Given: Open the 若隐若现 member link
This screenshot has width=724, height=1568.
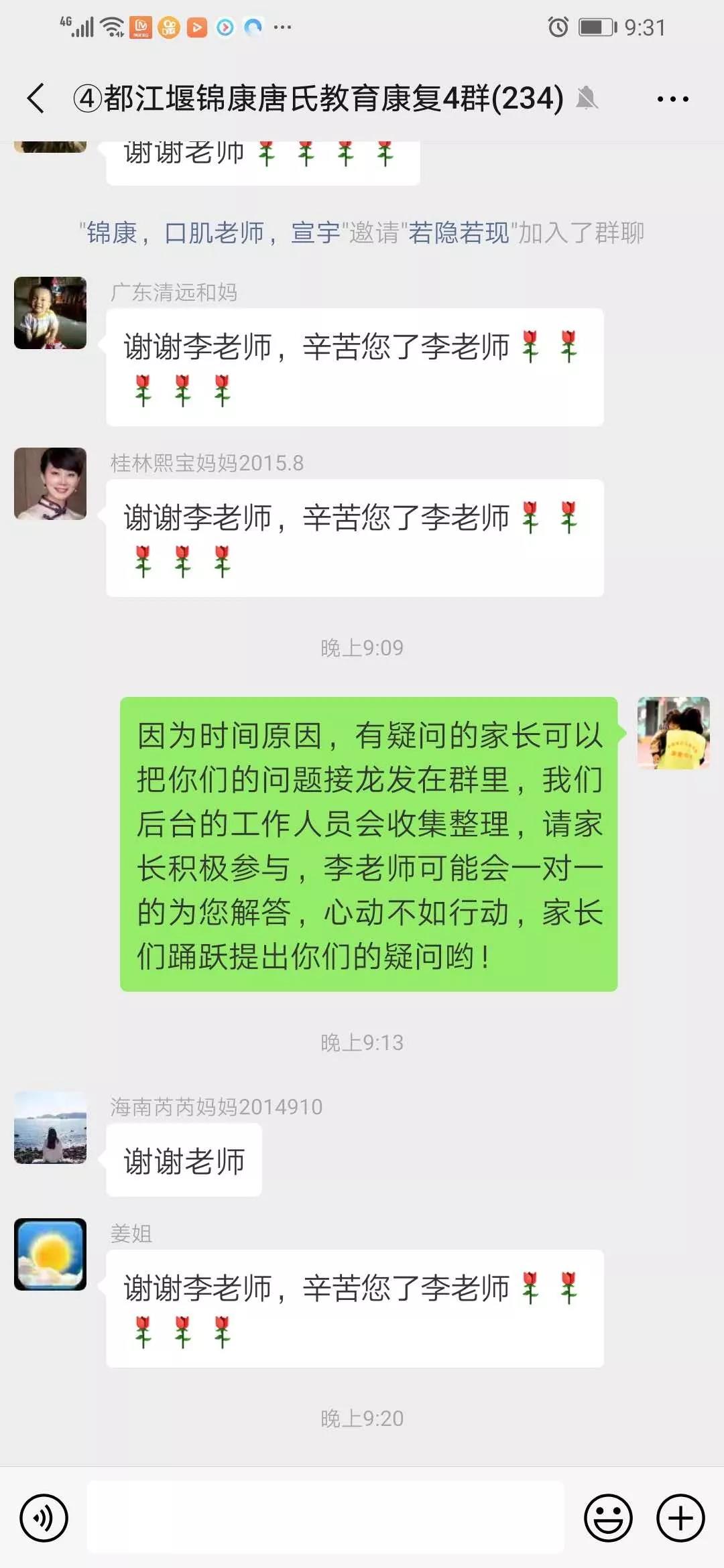Looking at the screenshot, I should pyautogui.click(x=459, y=233).
